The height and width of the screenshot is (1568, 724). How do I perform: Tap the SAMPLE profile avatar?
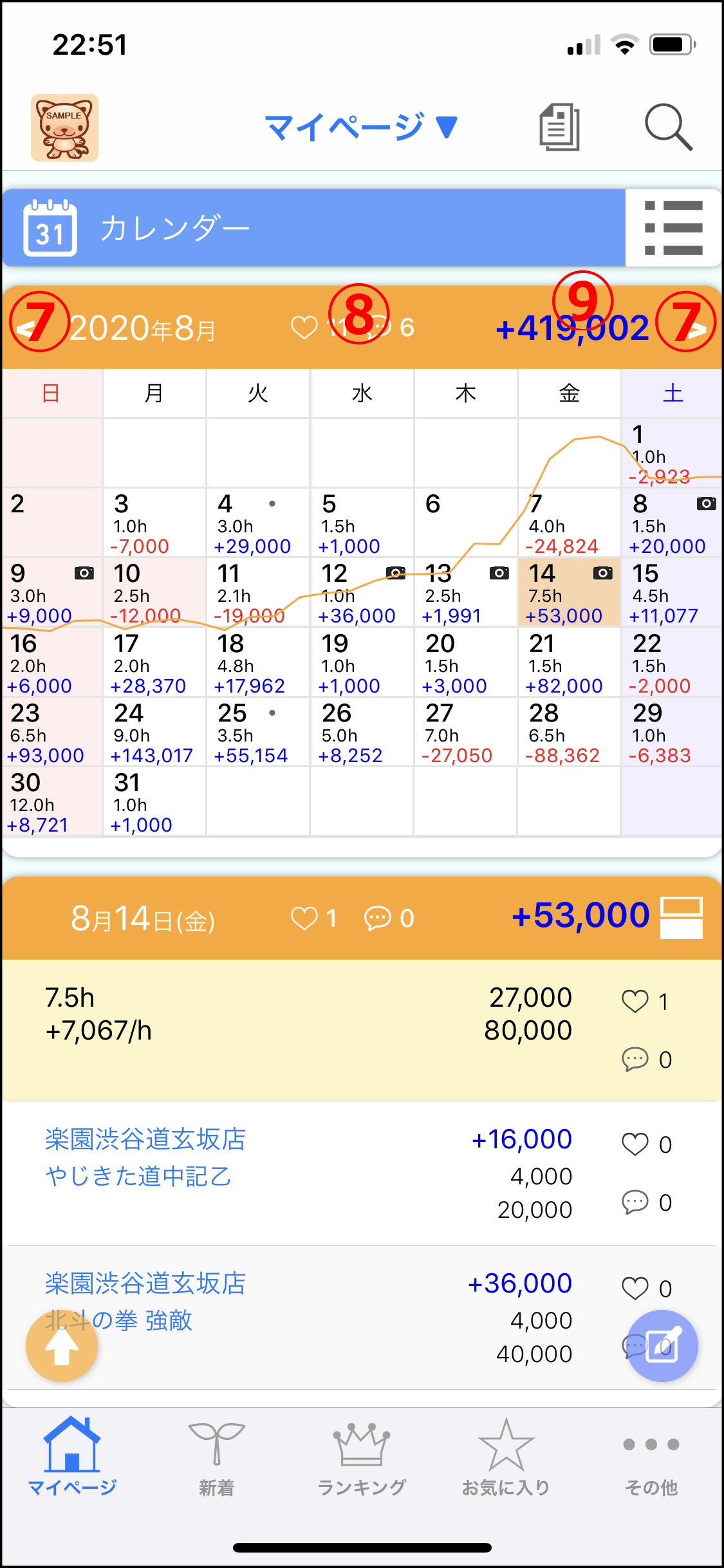click(x=64, y=127)
